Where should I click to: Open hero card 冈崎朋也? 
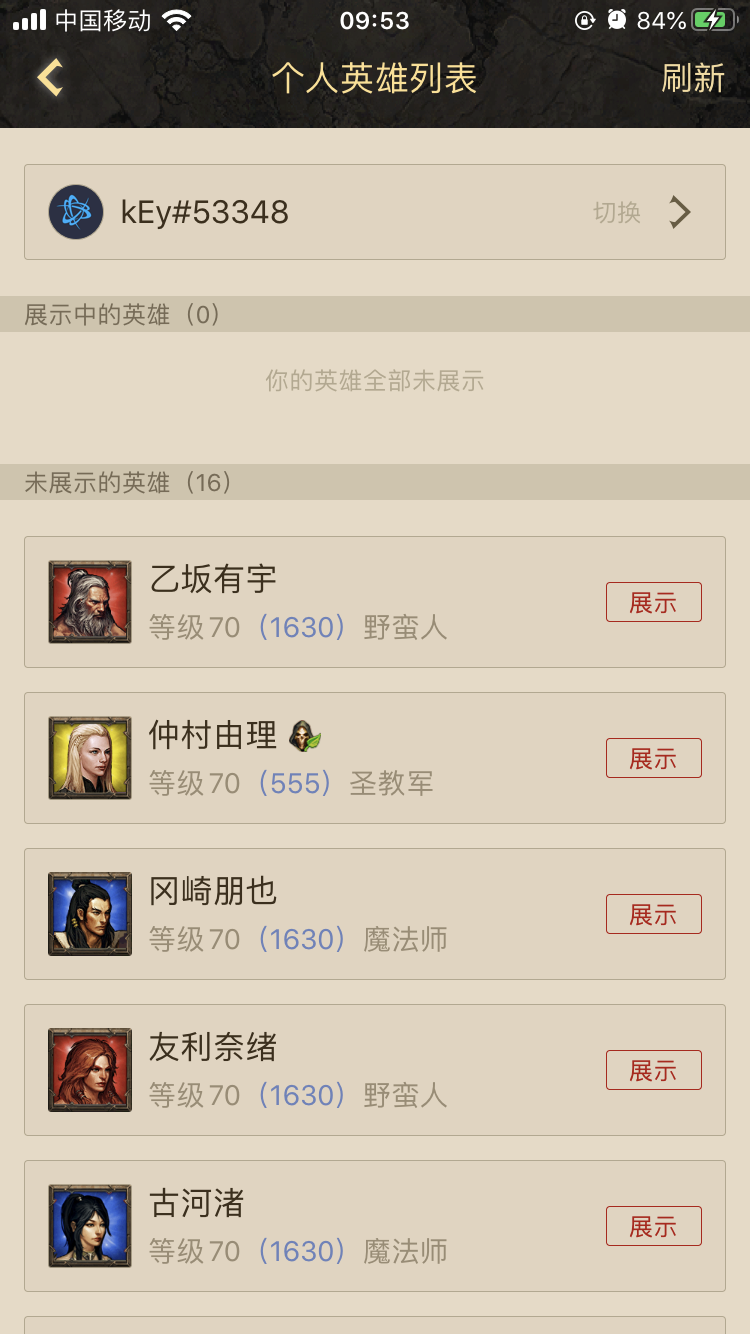tap(300, 914)
